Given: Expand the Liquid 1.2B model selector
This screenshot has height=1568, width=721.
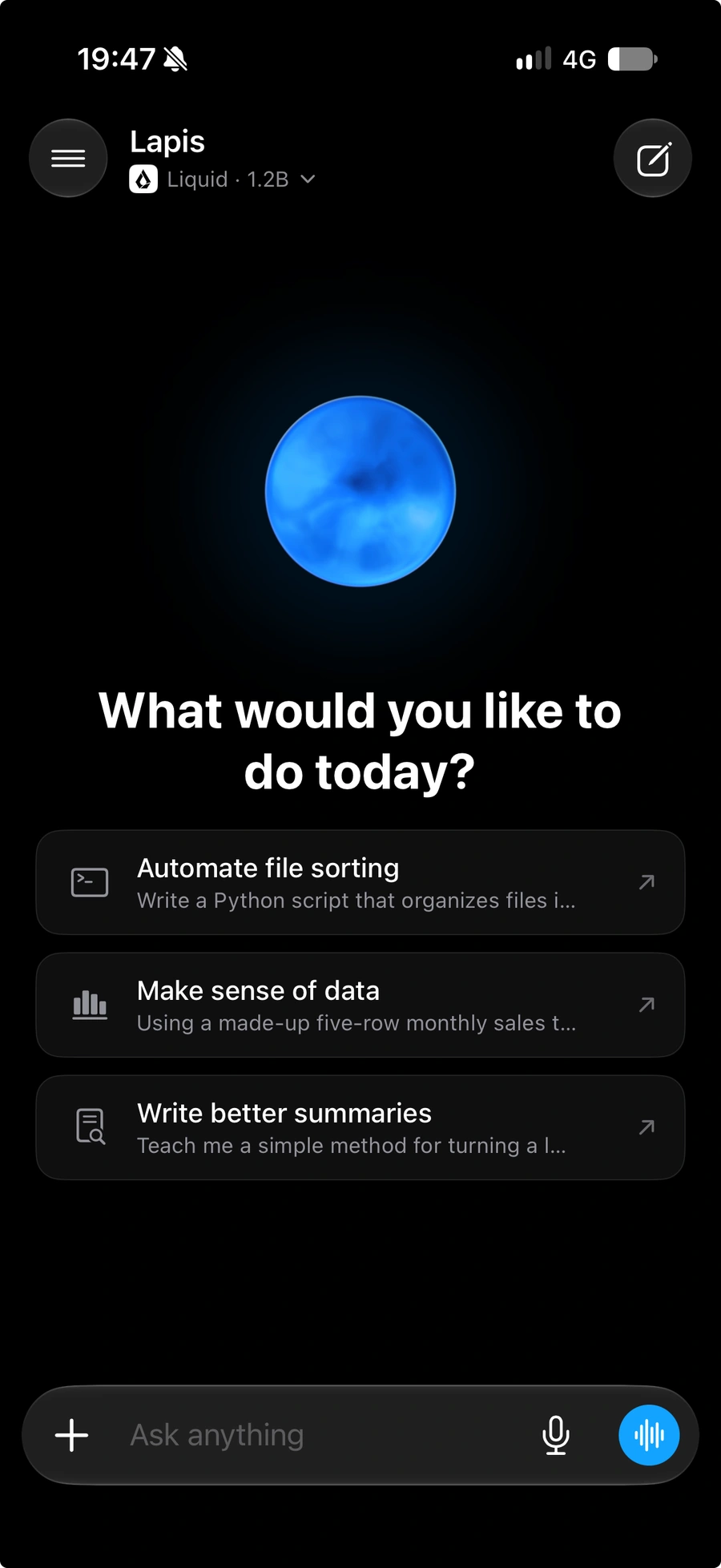Looking at the screenshot, I should pyautogui.click(x=222, y=179).
